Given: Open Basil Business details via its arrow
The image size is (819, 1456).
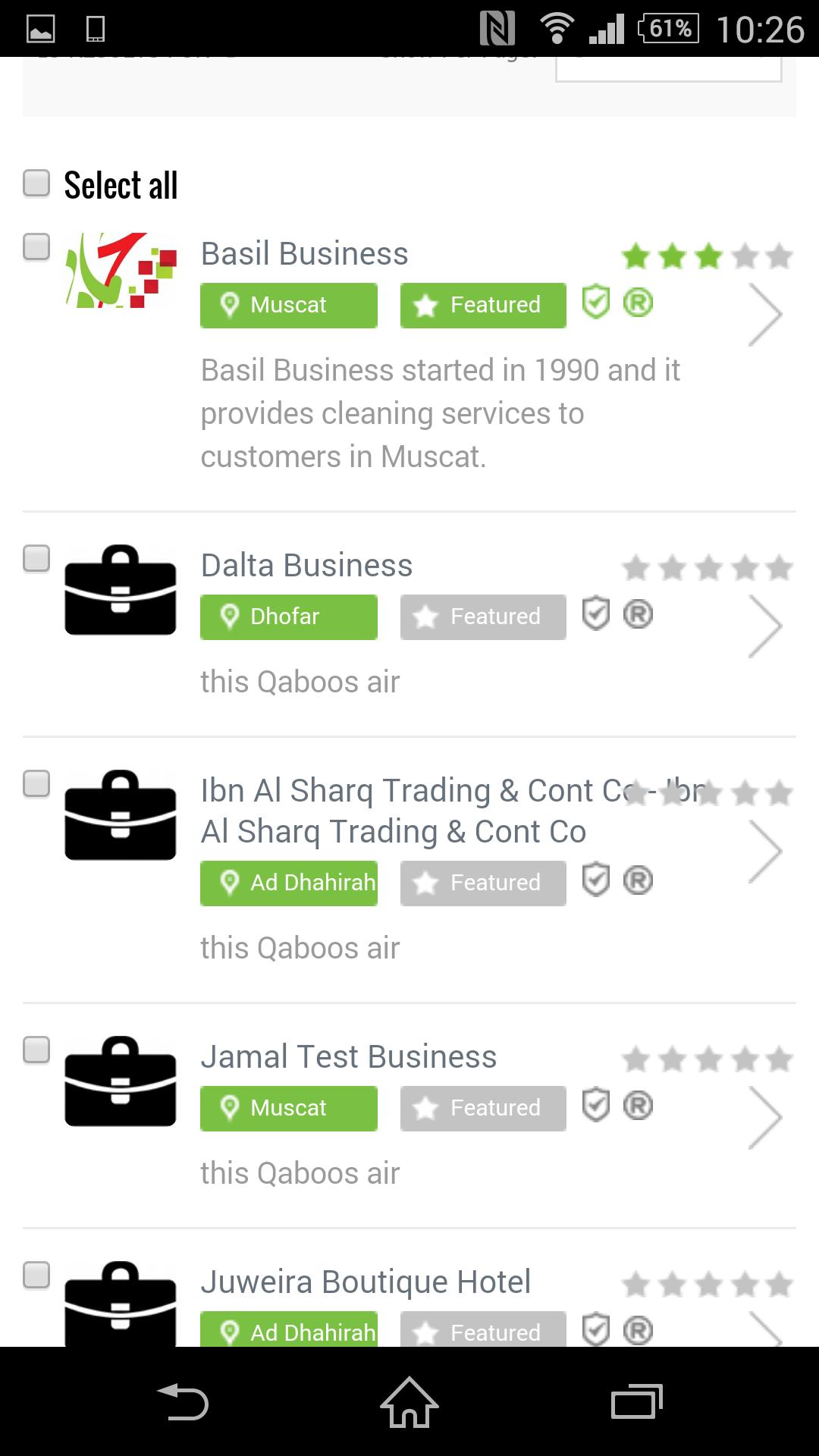Looking at the screenshot, I should click(x=764, y=315).
